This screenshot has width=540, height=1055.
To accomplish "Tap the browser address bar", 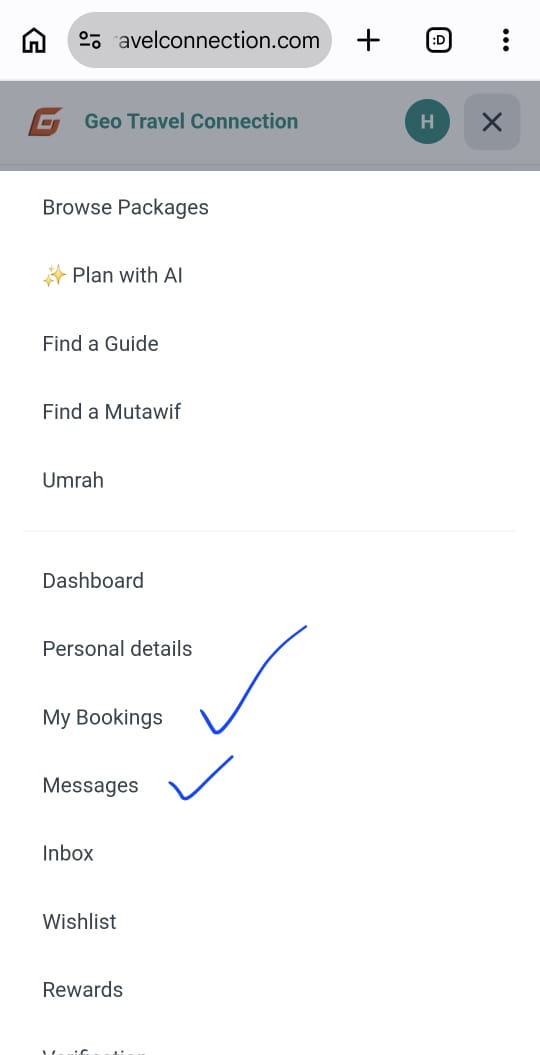I will tap(200, 40).
